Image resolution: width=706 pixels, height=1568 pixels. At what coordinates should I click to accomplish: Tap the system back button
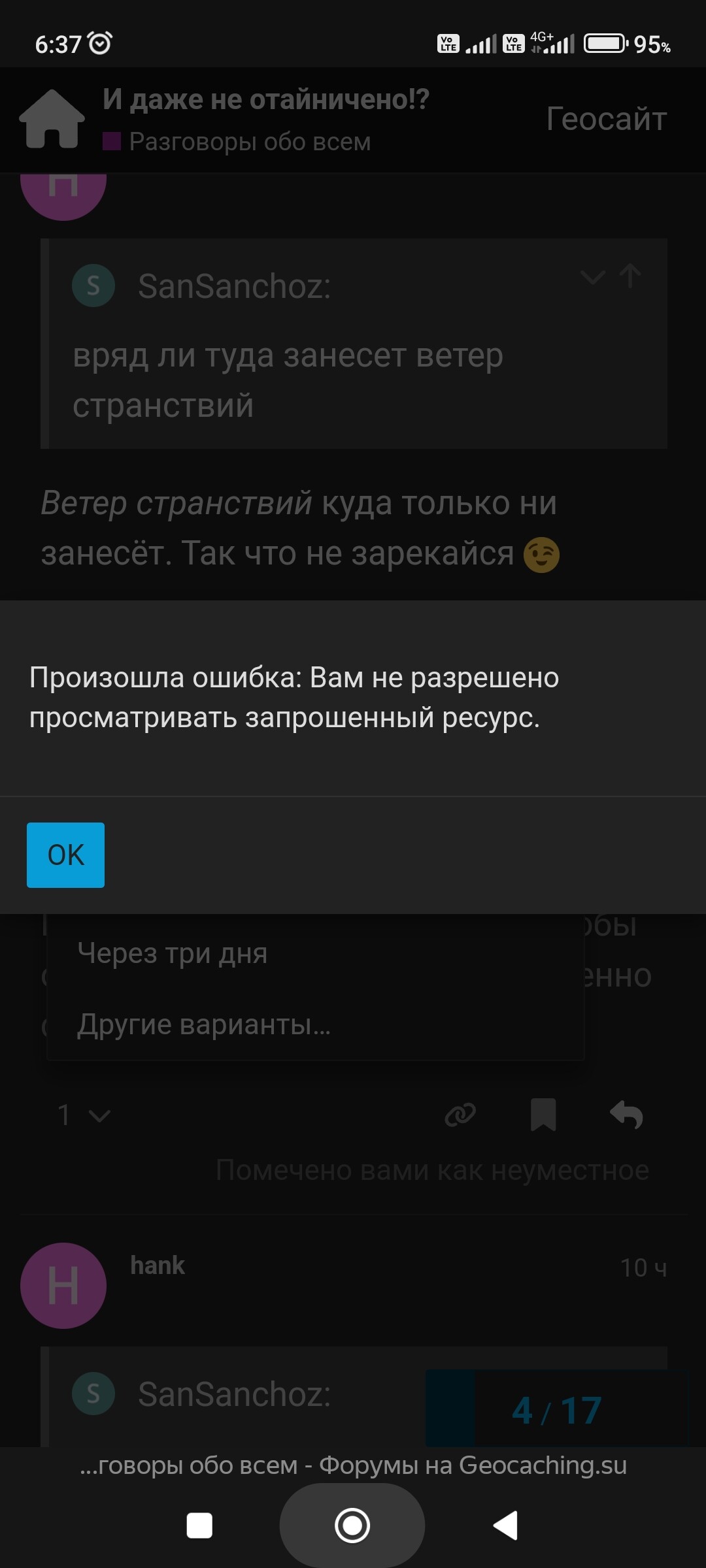coord(506,1526)
